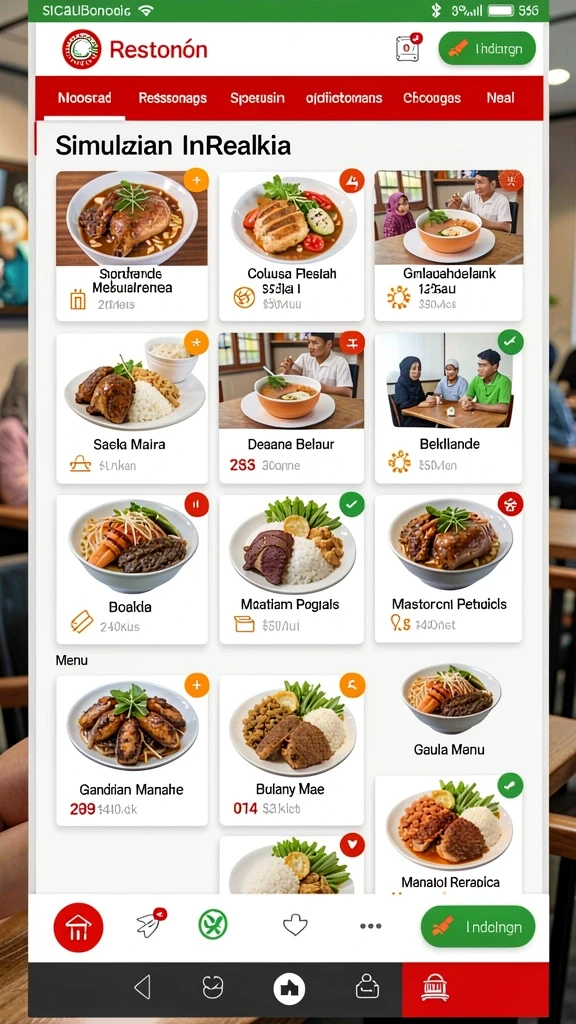Go back with the system back arrow
The image size is (576, 1024).
142,987
